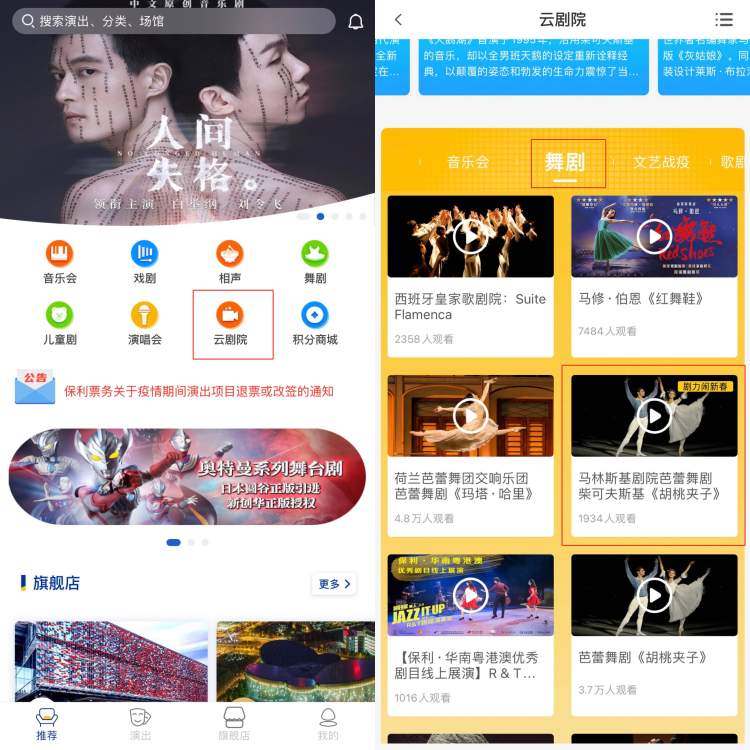Open the 儿童剧 category

(60, 316)
